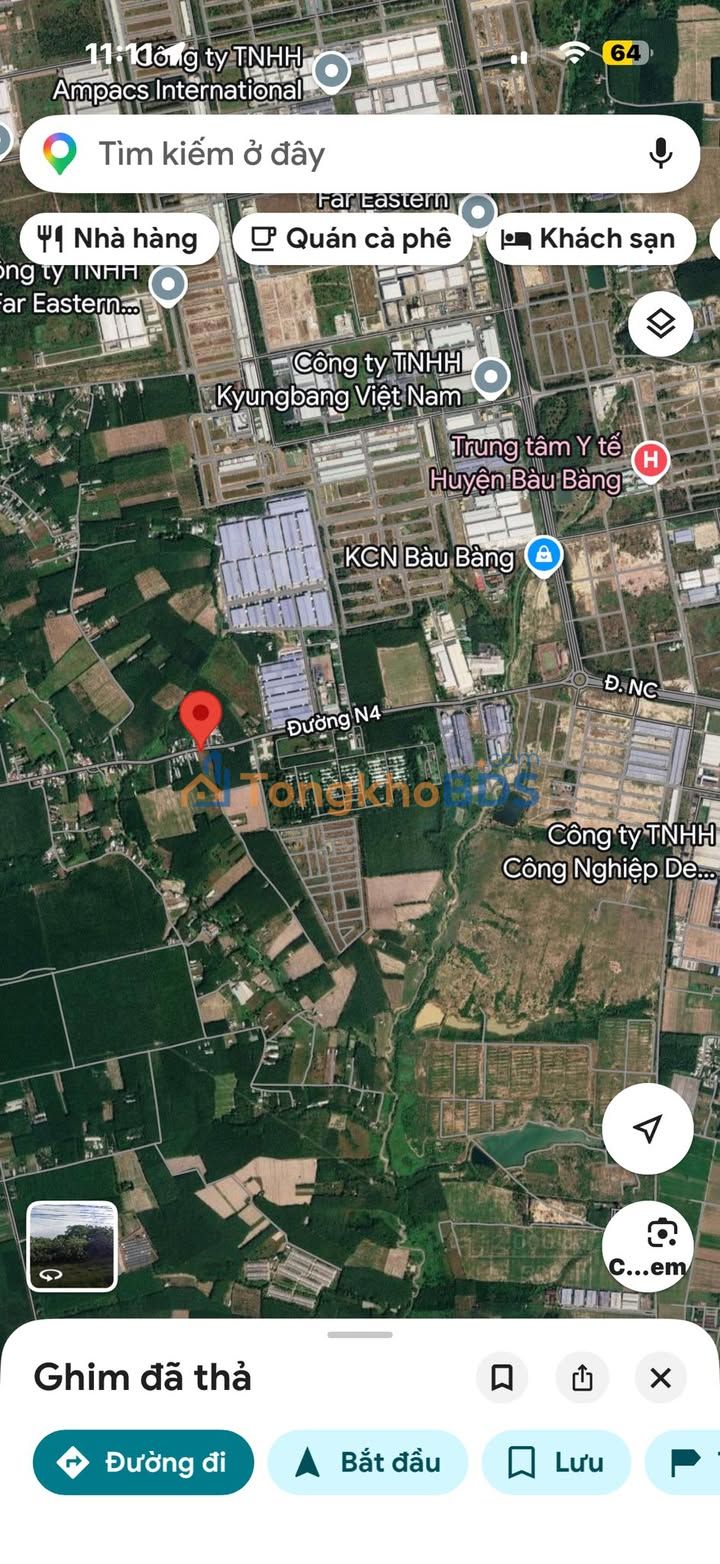Select the "Nhà hàng" chip

tap(119, 239)
